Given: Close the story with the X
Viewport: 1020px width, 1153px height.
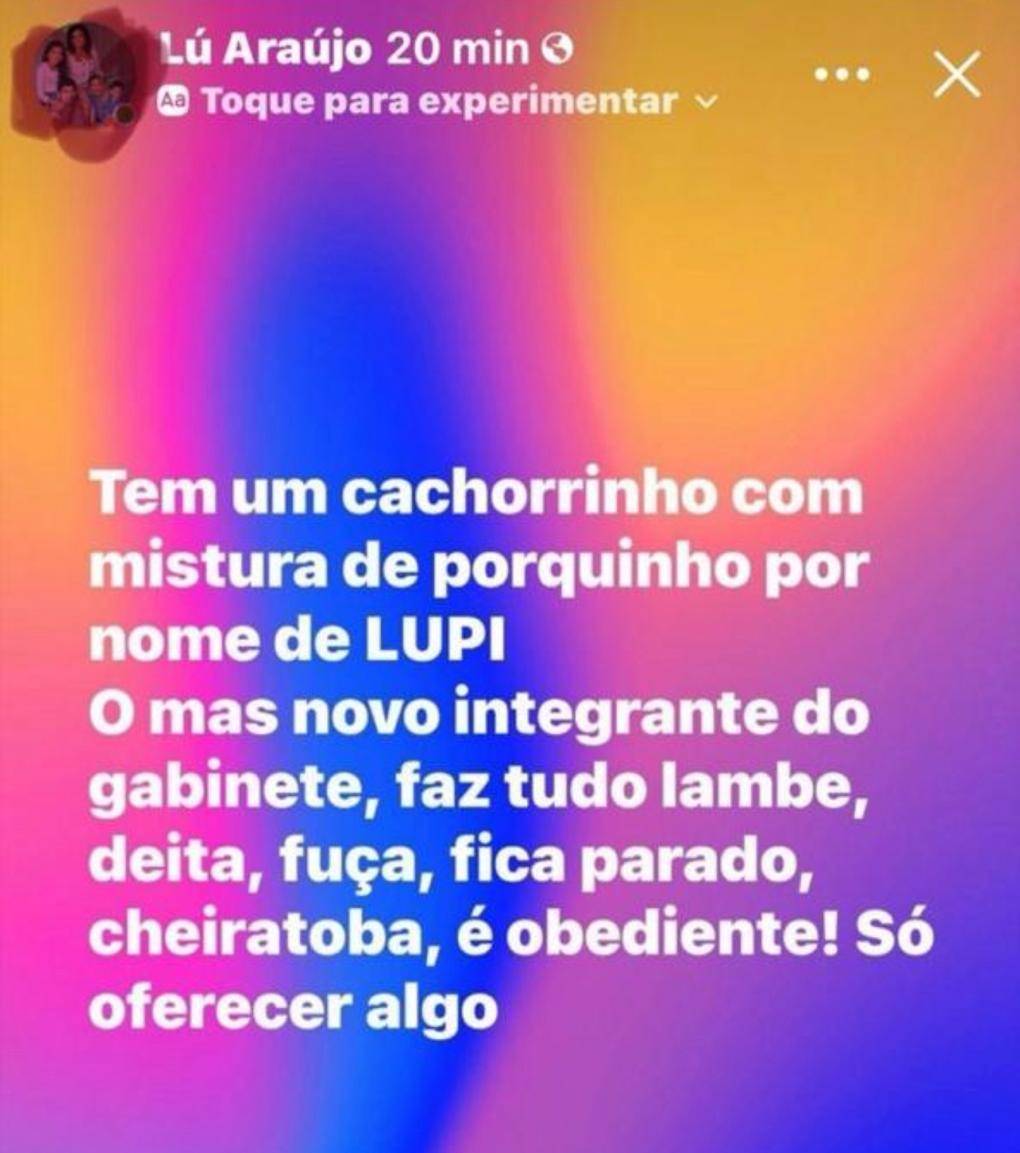Looking at the screenshot, I should tap(956, 74).
